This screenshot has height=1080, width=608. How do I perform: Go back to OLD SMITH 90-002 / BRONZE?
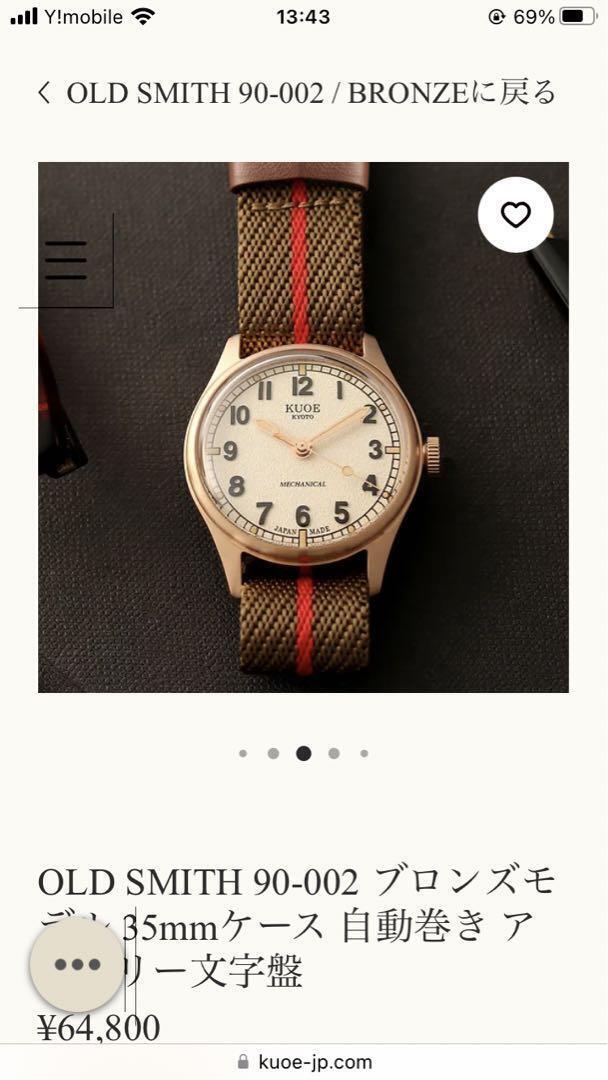(296, 94)
